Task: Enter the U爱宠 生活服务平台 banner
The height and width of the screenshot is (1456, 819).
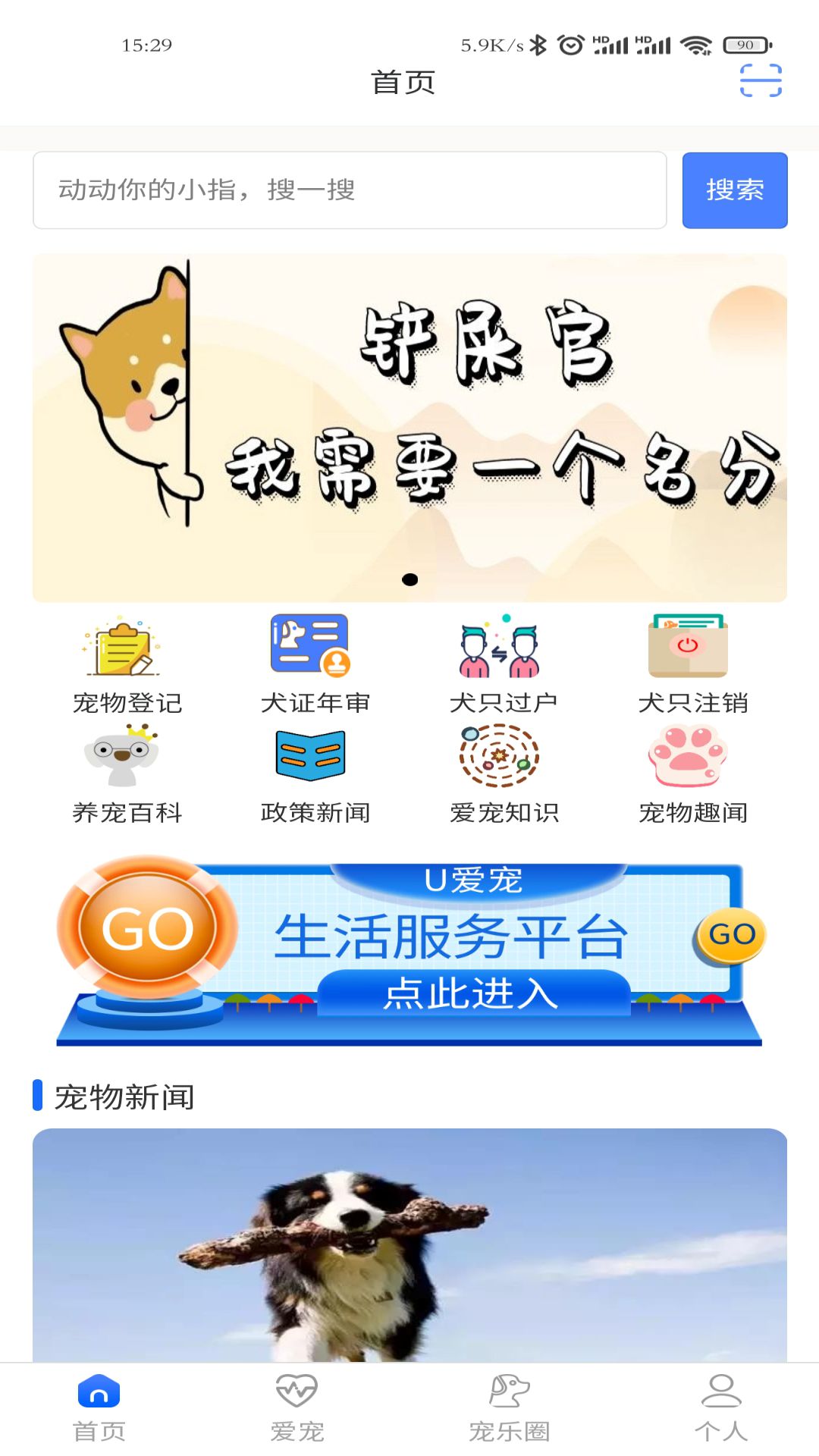Action: point(409,952)
